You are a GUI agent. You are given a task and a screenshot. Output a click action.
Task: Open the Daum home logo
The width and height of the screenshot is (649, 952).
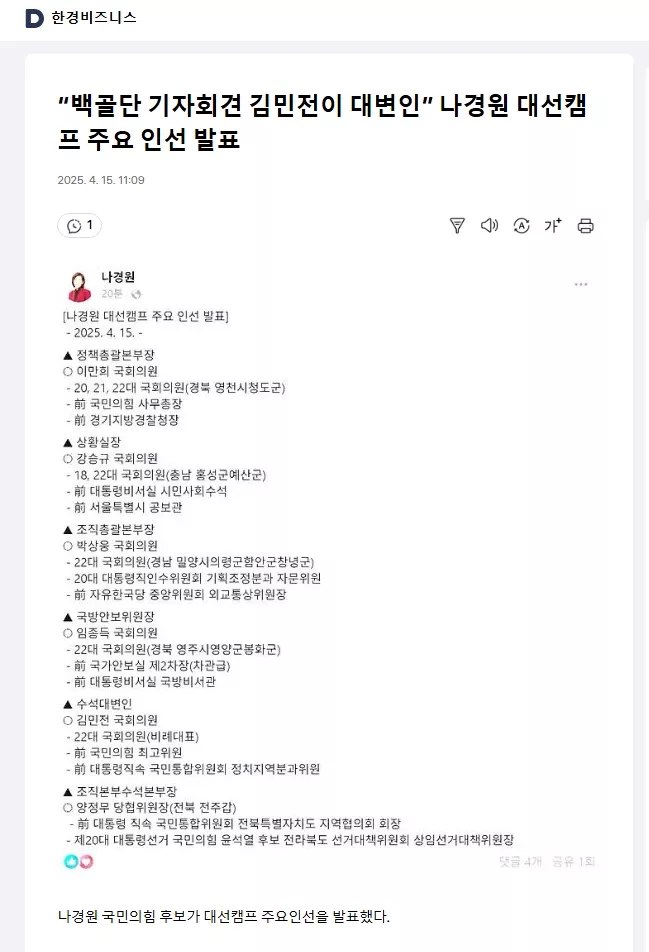(34, 18)
